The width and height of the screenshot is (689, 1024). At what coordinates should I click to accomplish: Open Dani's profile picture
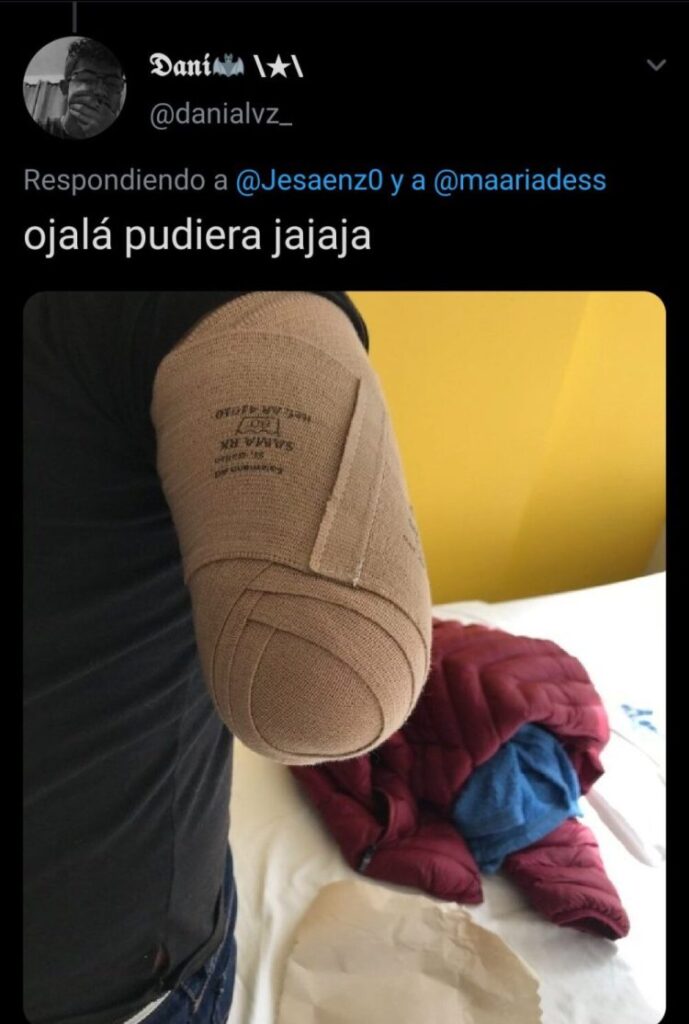pos(73,87)
